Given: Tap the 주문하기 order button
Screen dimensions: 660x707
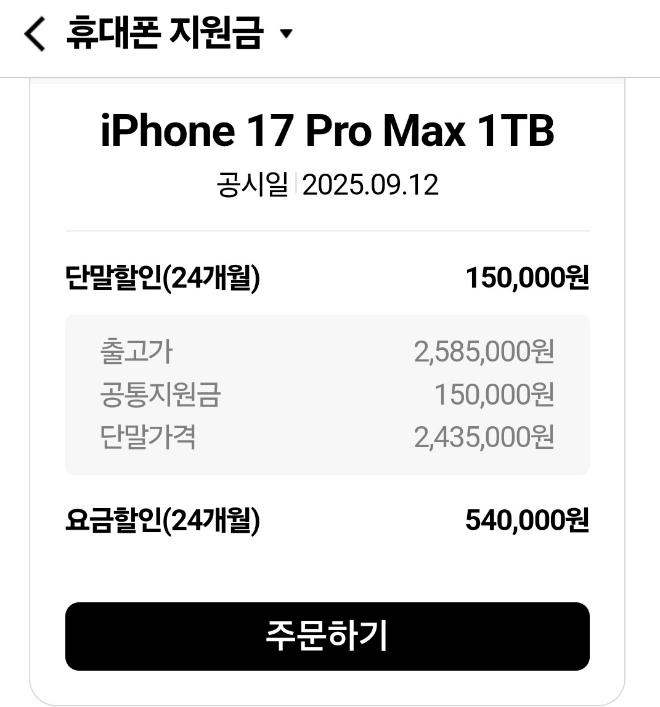Looking at the screenshot, I should tap(327, 636).
